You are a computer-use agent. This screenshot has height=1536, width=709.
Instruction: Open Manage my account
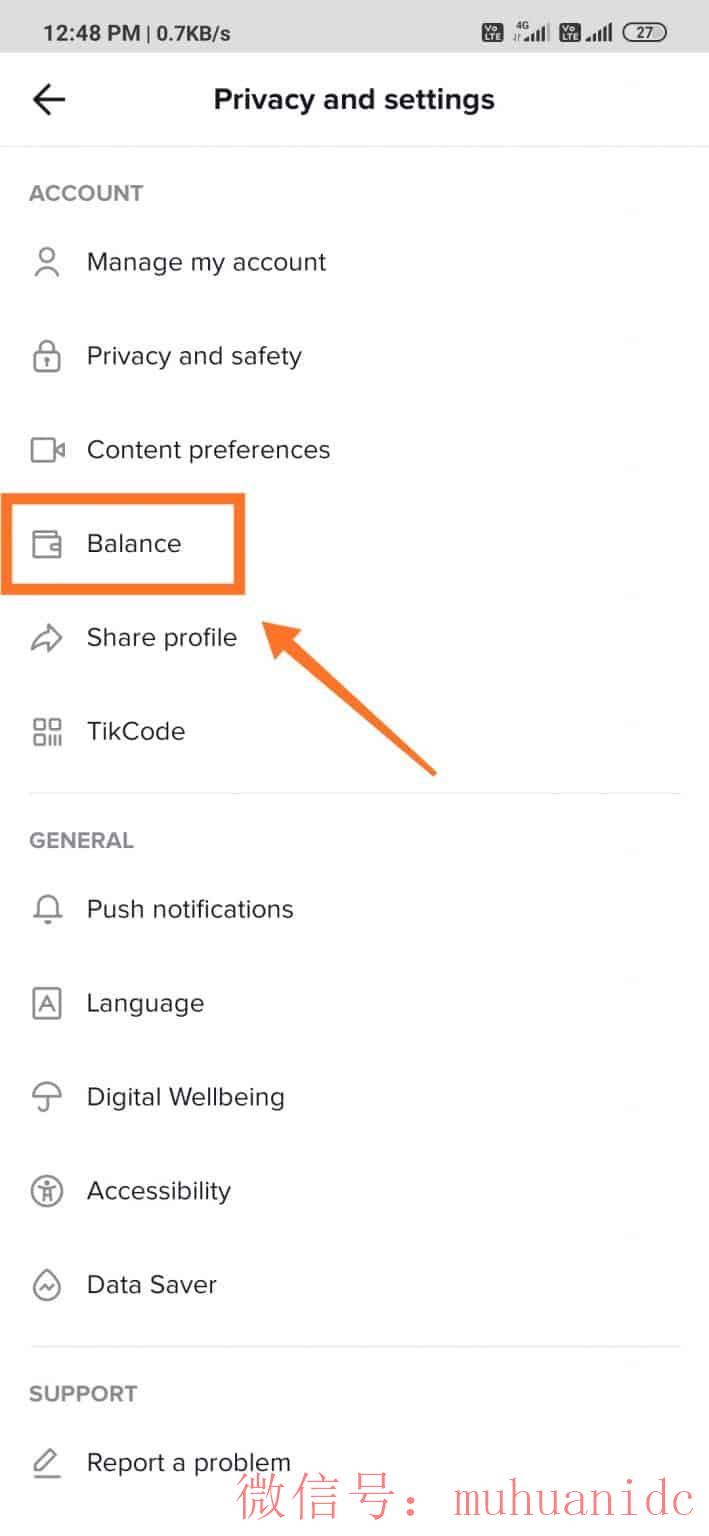(x=206, y=262)
